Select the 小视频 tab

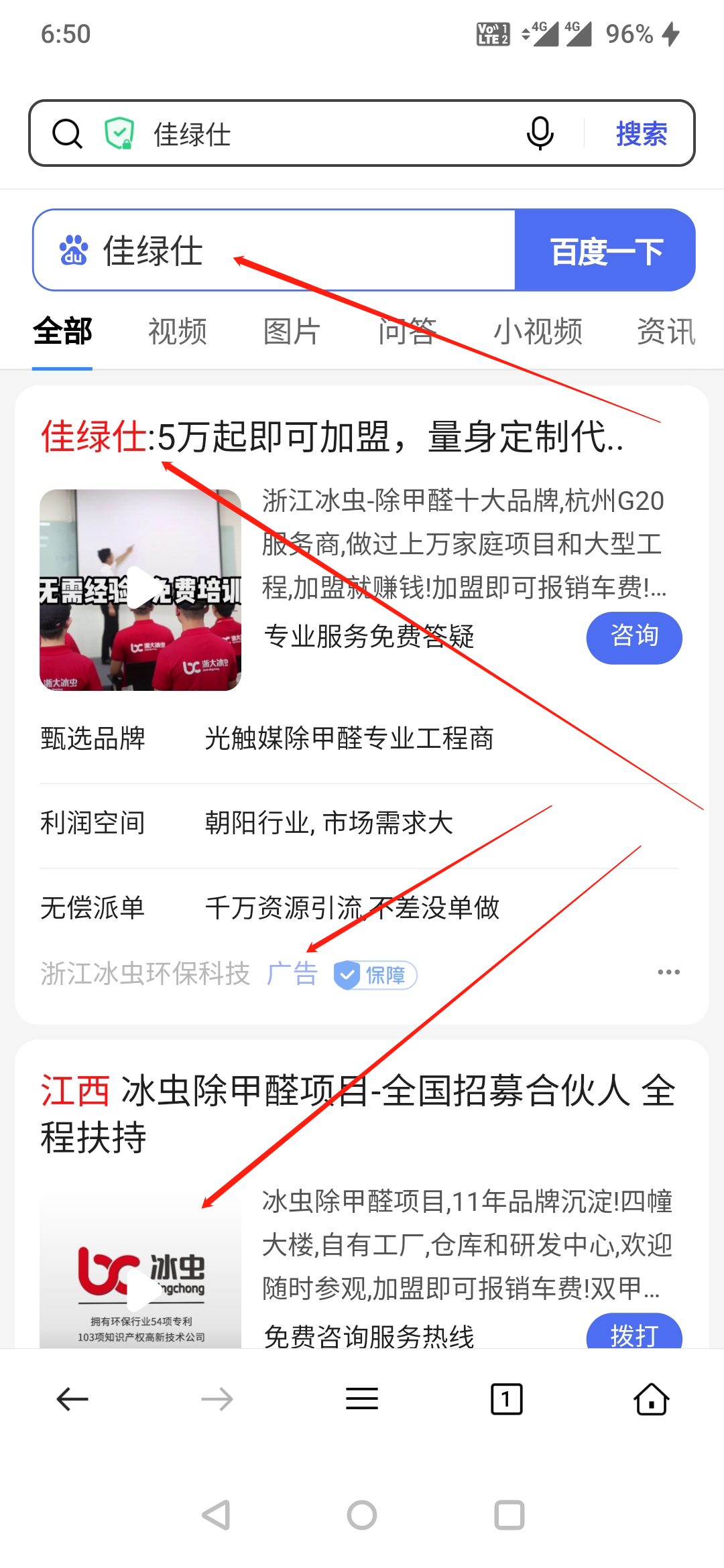538,332
